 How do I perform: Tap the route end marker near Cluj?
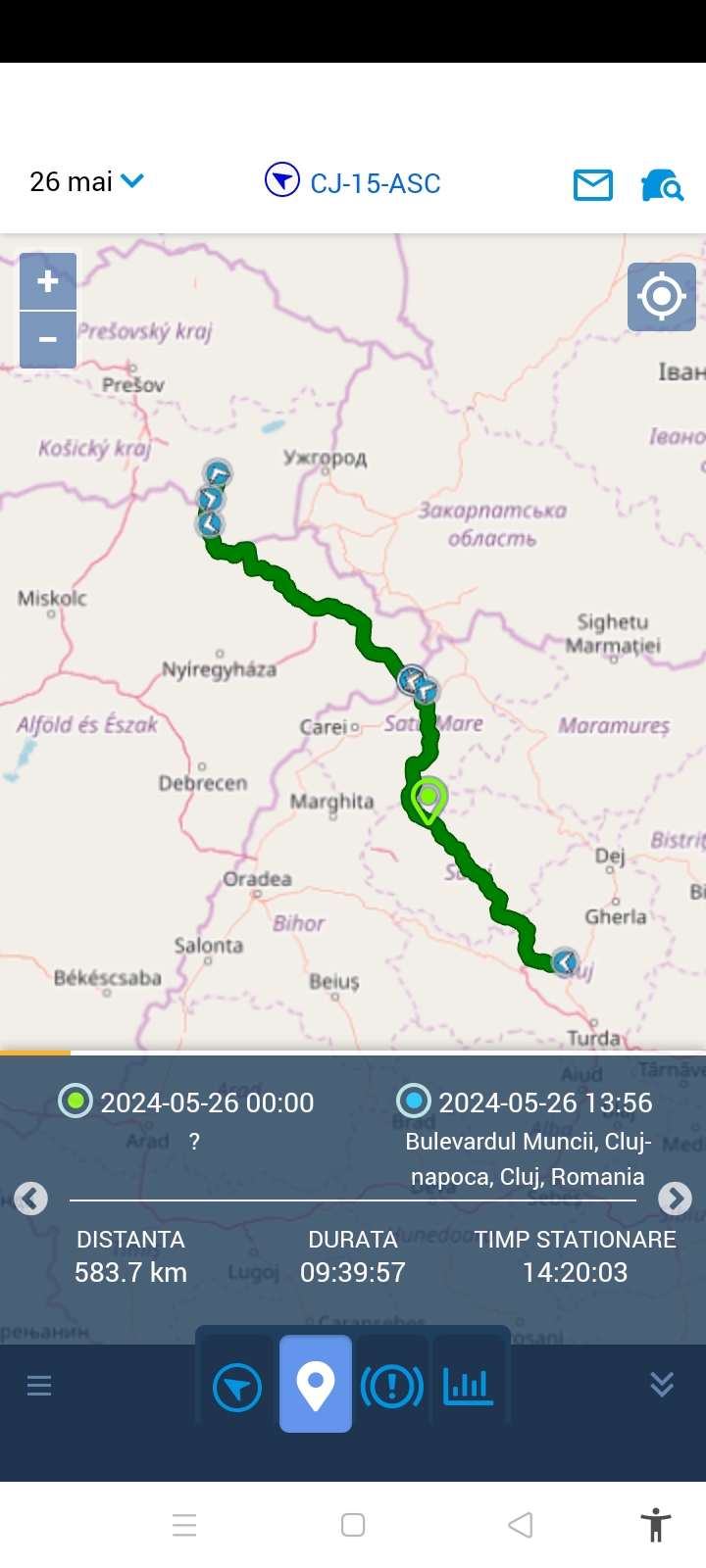pyautogui.click(x=564, y=962)
